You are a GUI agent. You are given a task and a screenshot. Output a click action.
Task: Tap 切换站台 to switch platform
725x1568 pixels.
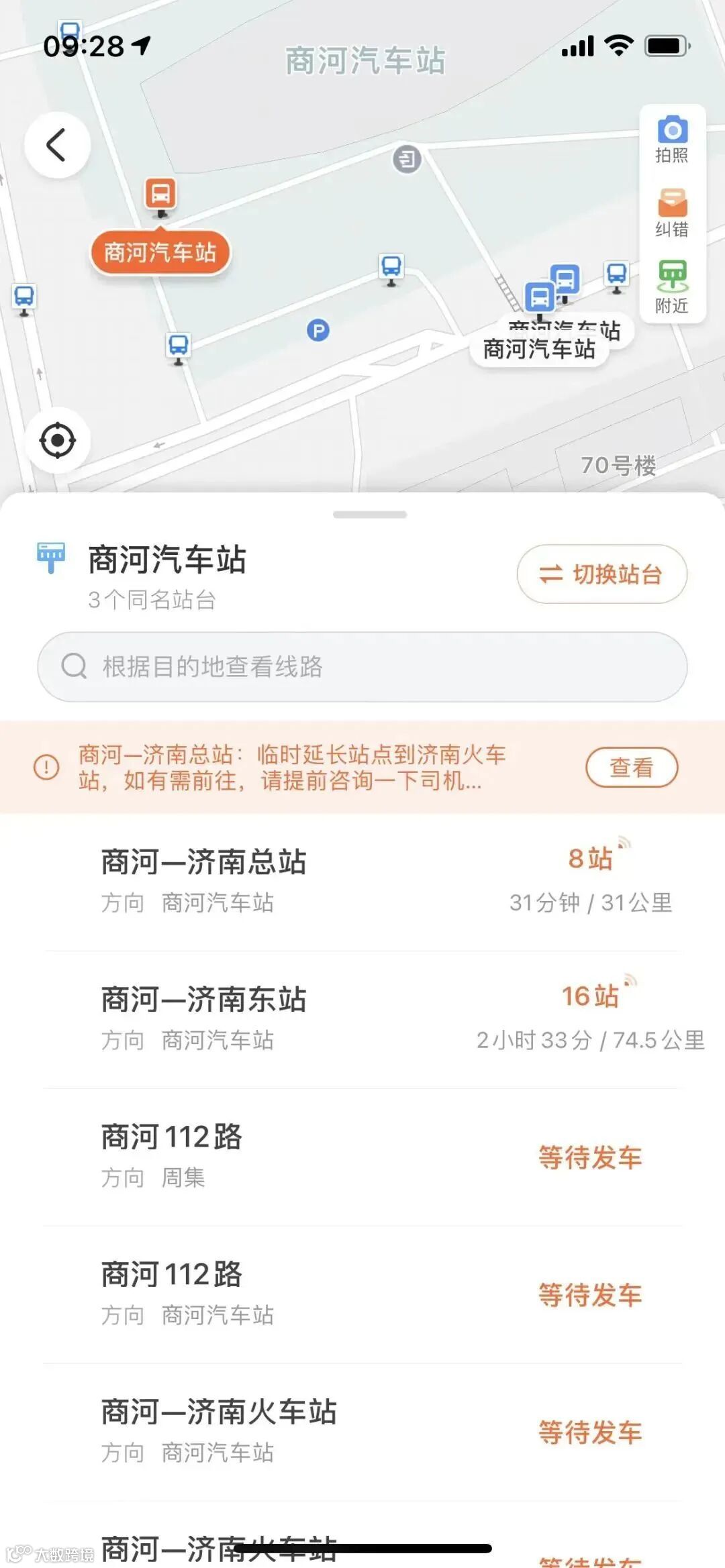pyautogui.click(x=601, y=574)
